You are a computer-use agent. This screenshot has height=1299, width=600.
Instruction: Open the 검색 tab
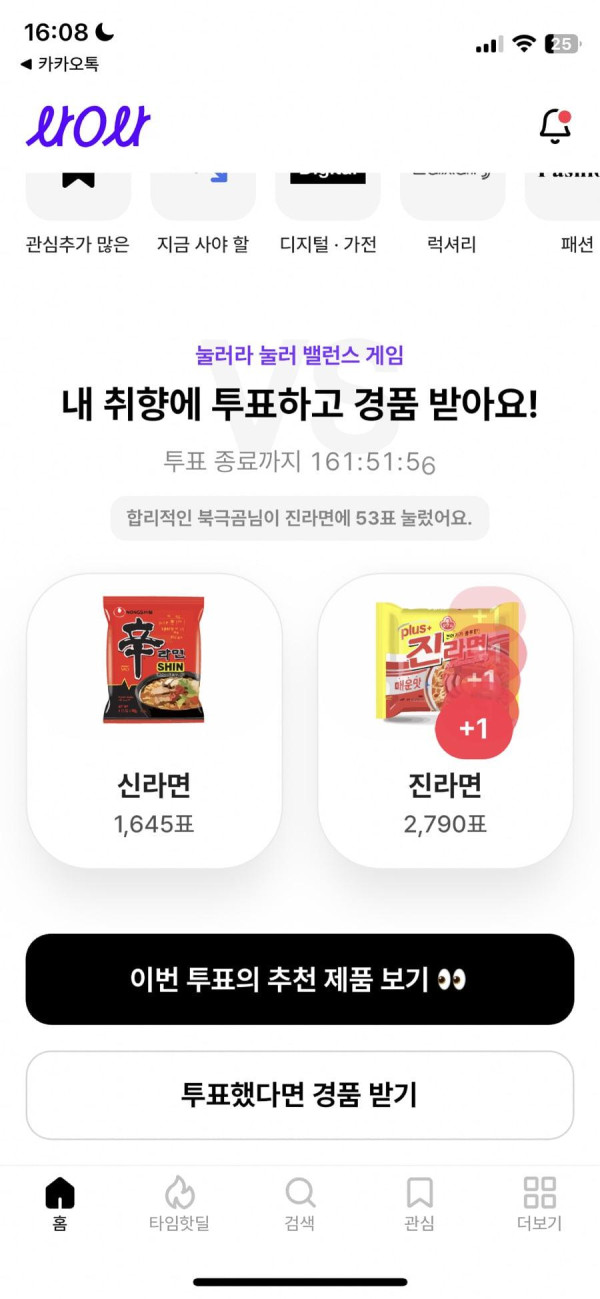300,1203
